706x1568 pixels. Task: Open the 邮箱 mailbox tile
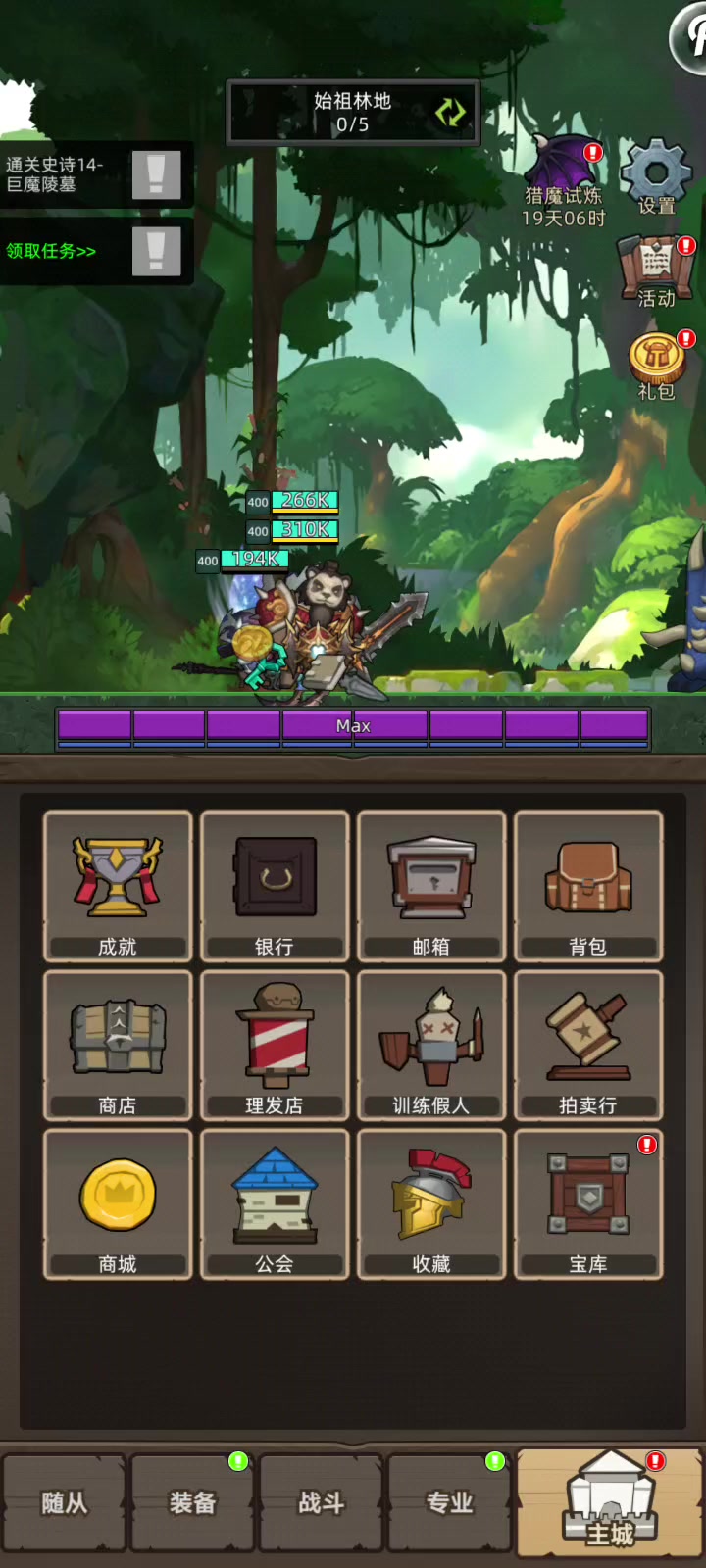[431, 886]
